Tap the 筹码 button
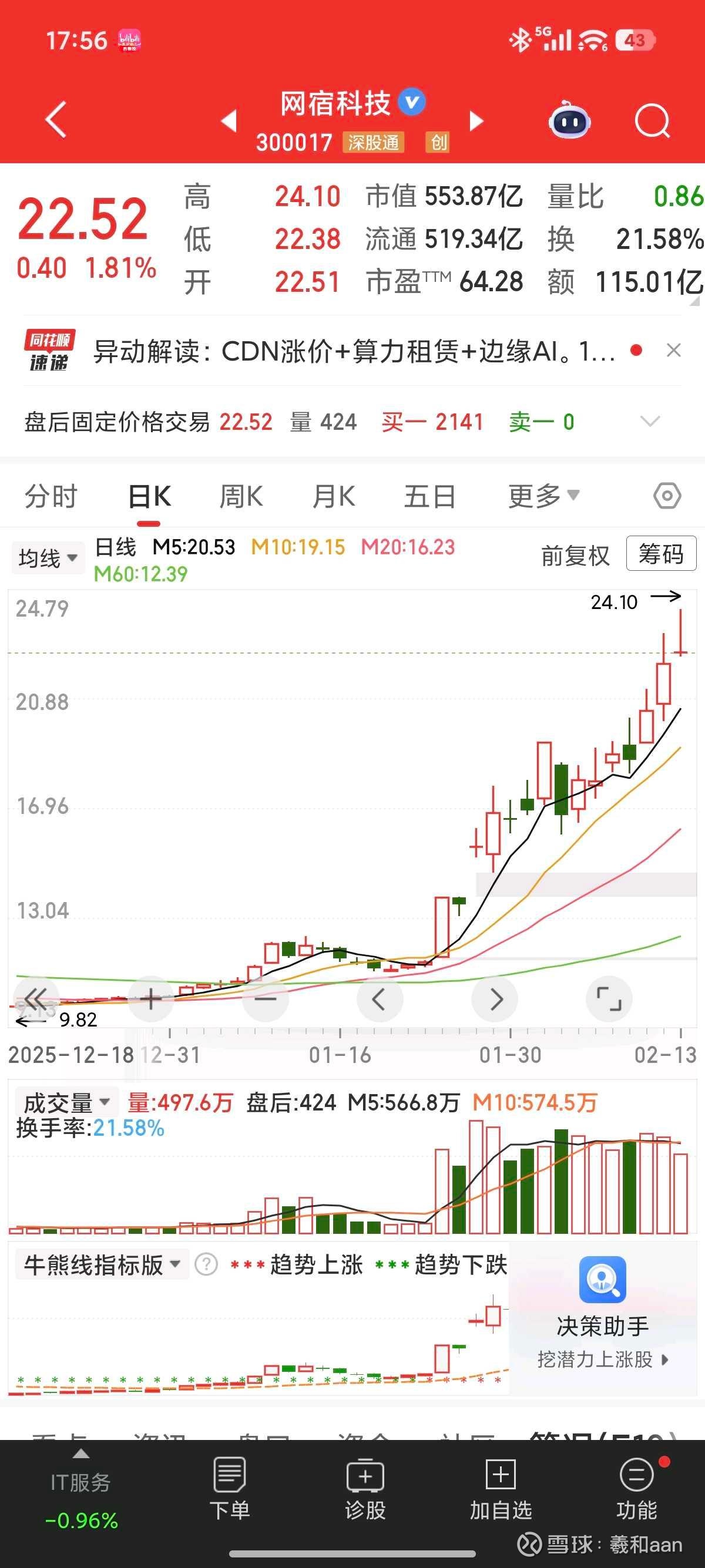The width and height of the screenshot is (705, 1568). (660, 554)
